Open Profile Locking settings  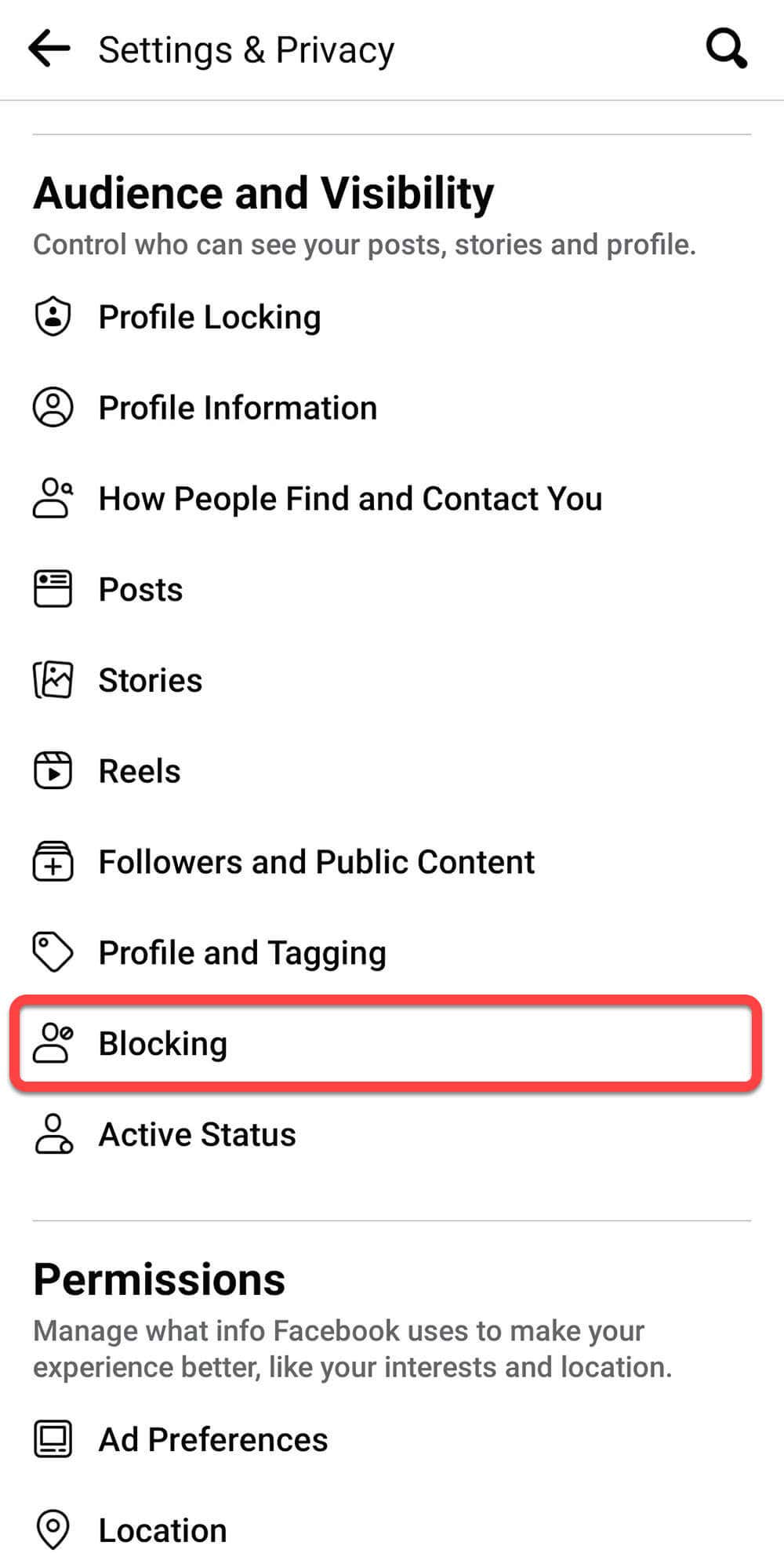pos(392,317)
